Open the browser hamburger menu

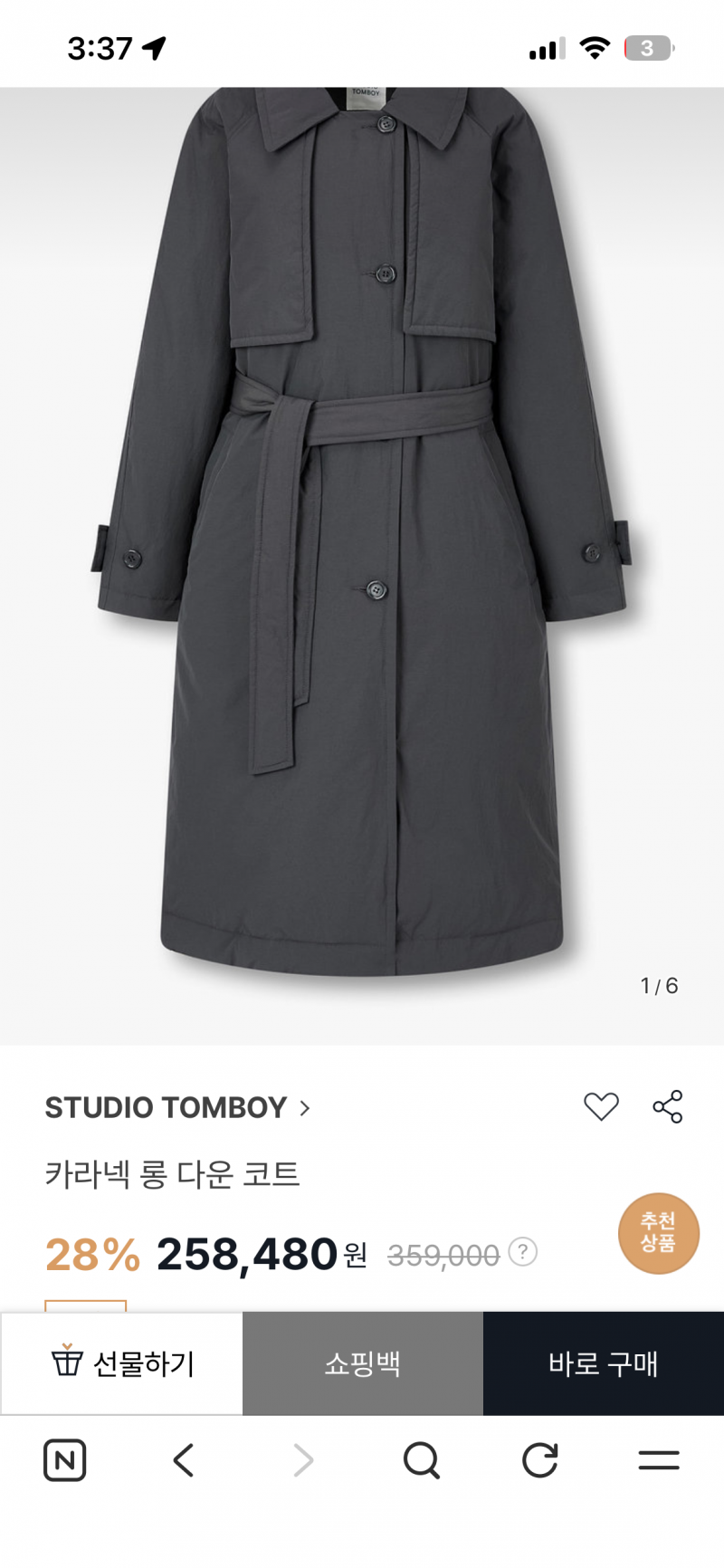[659, 1460]
